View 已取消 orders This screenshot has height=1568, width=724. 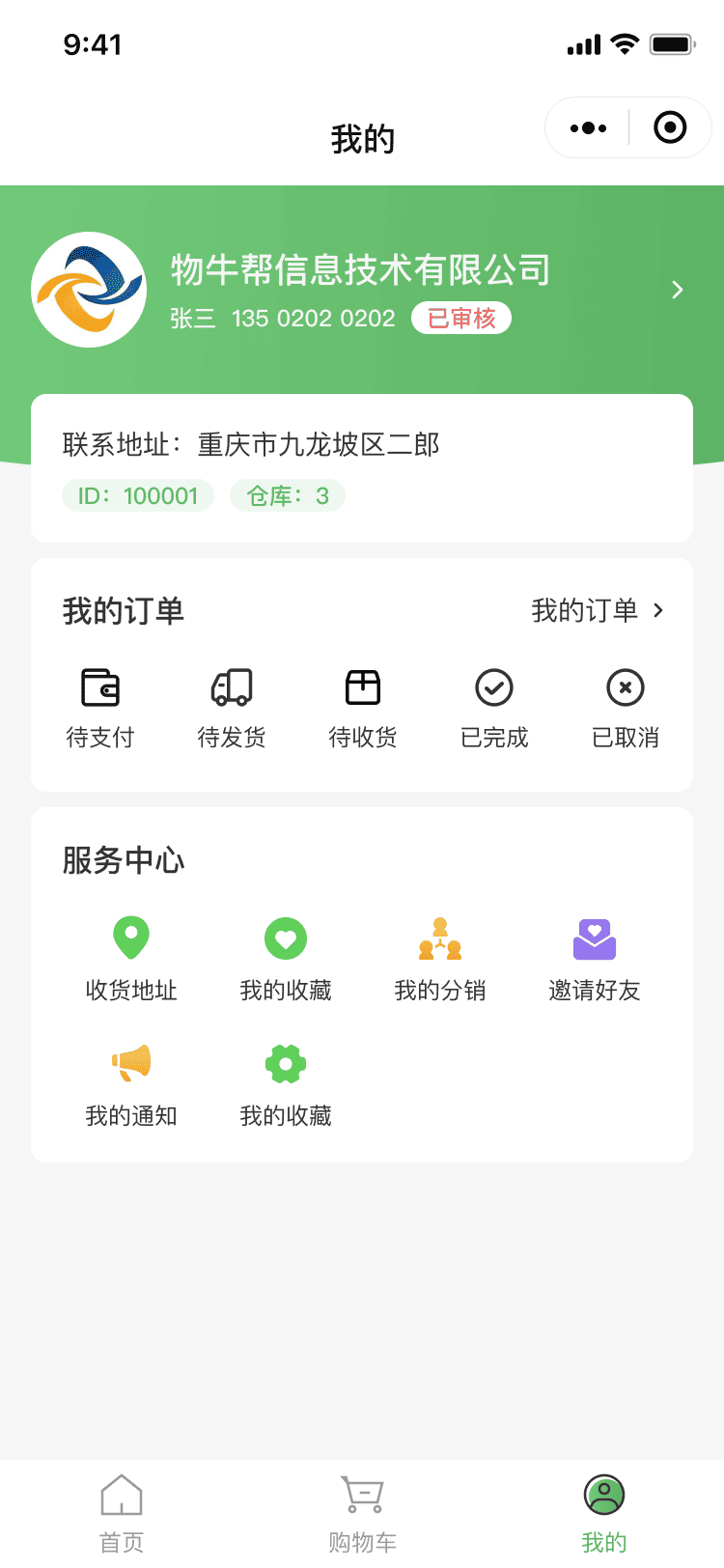[x=626, y=709]
